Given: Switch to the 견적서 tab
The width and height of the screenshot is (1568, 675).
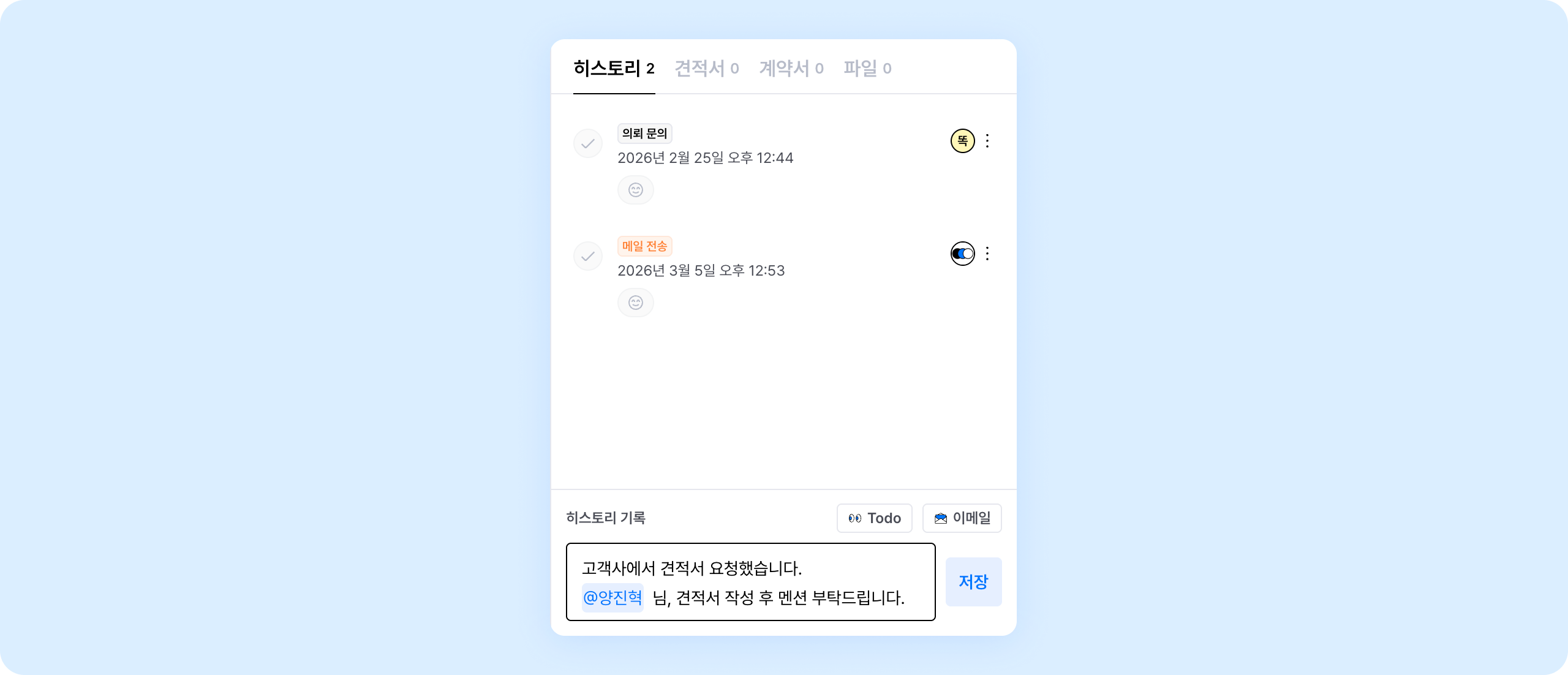Looking at the screenshot, I should click(x=706, y=68).
